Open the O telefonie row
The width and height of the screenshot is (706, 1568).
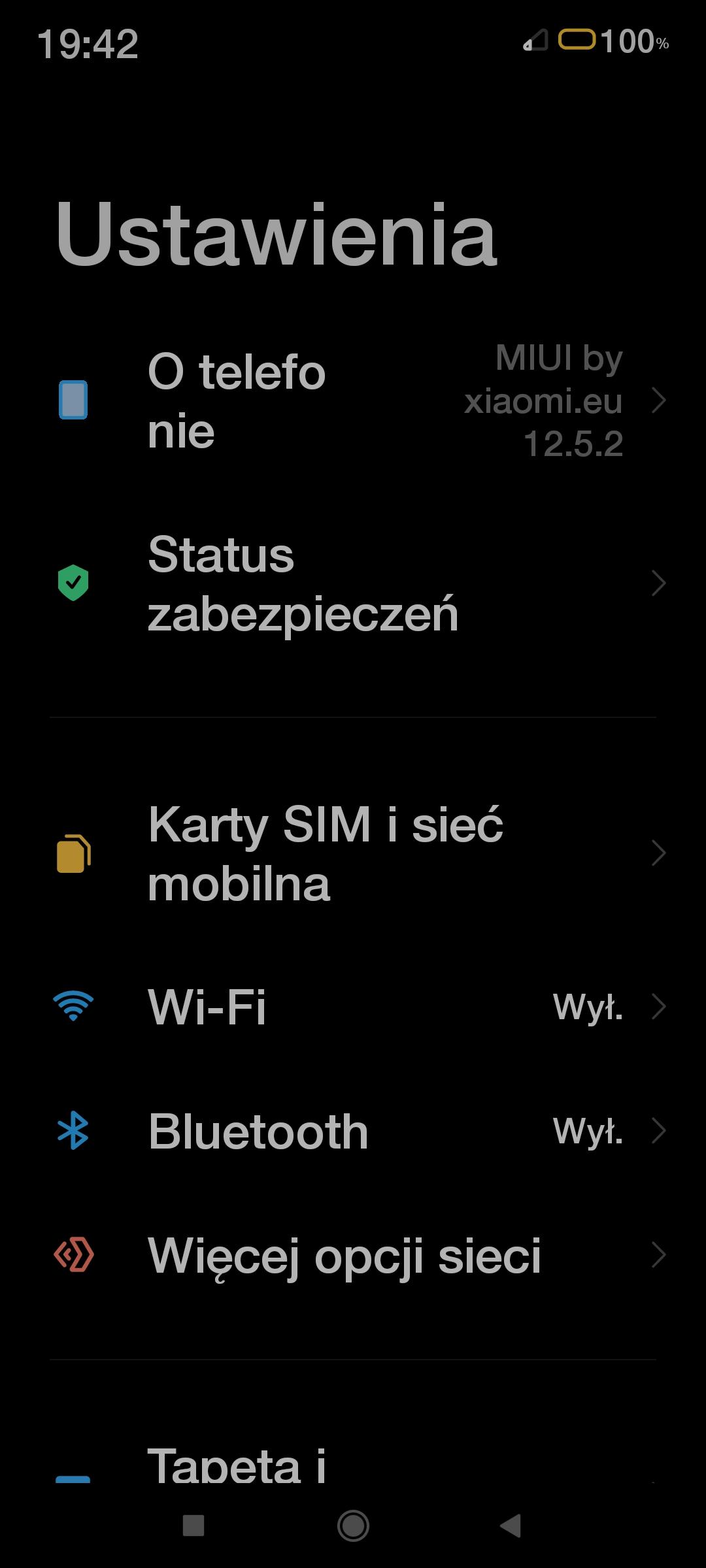pyautogui.click(x=353, y=400)
